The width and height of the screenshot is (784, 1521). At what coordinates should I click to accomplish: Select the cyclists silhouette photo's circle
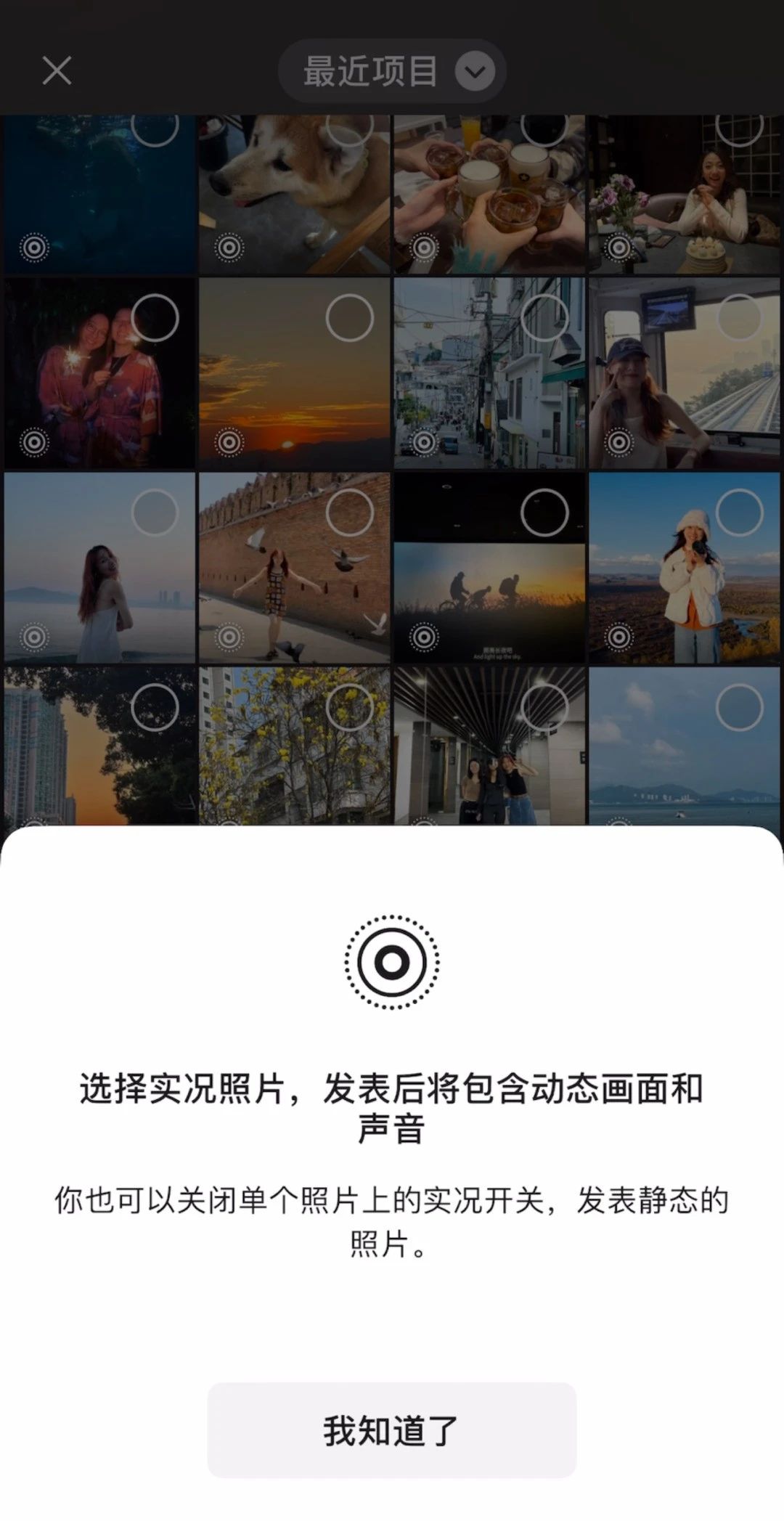544,513
